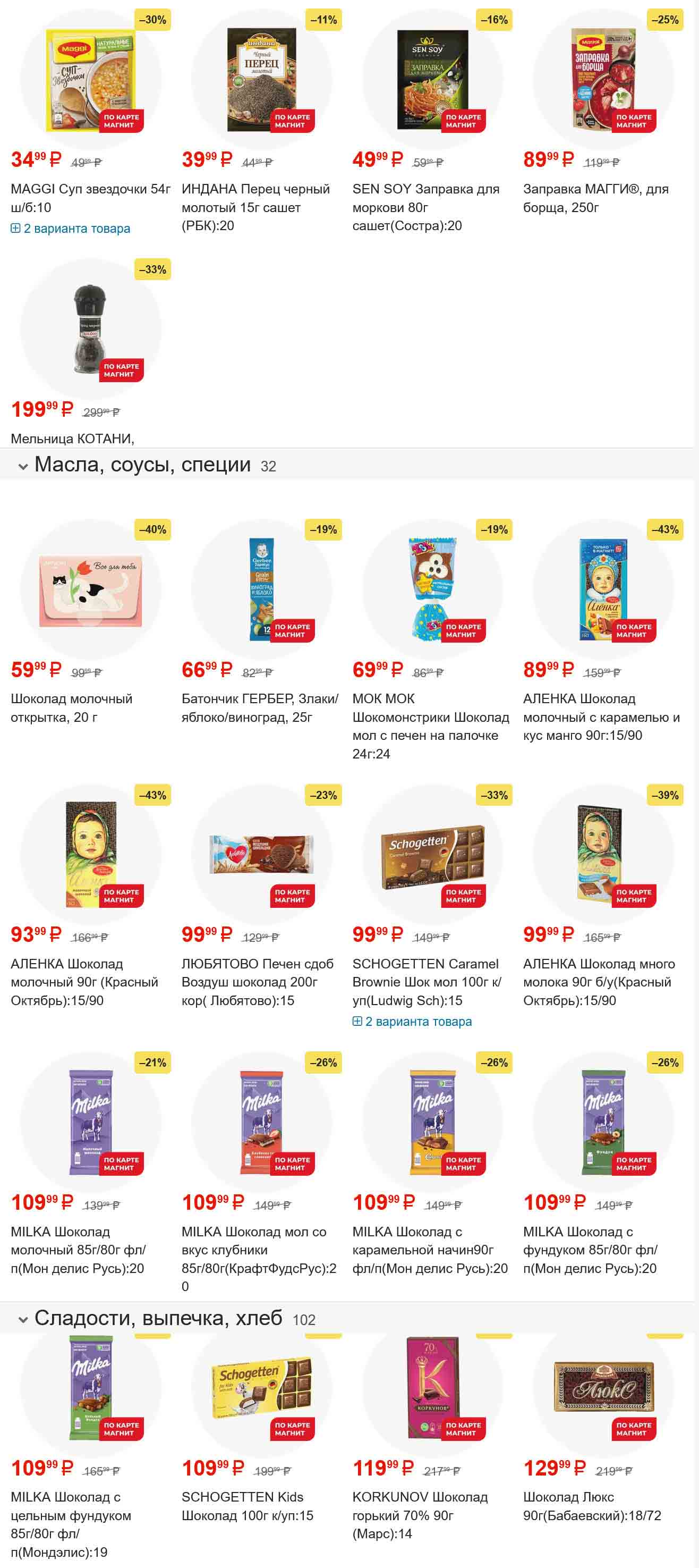The width and height of the screenshot is (699, 1568).
Task: Collapse the Сладости, выпечка, хлеб section
Action: pos(23,1320)
